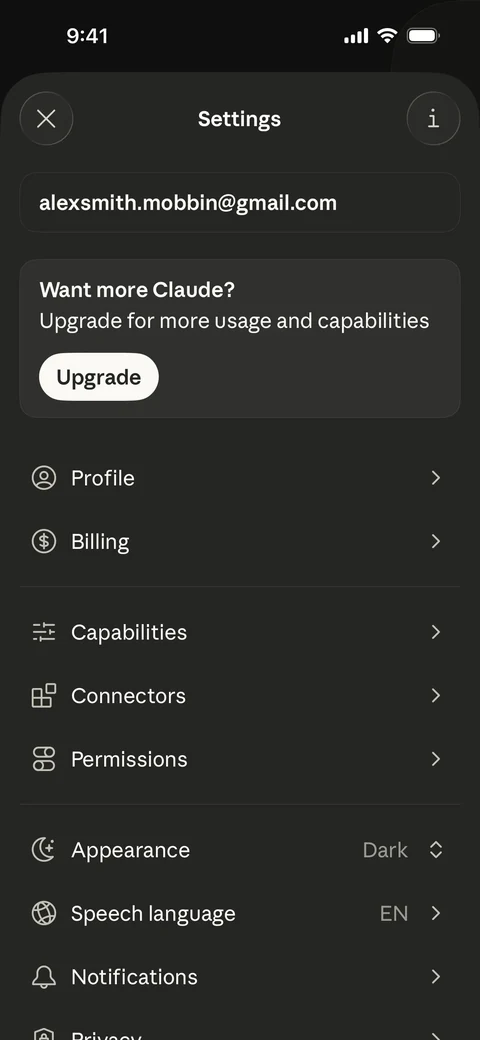The image size is (480, 1040).
Task: Open Notifications settings
Action: click(x=240, y=977)
